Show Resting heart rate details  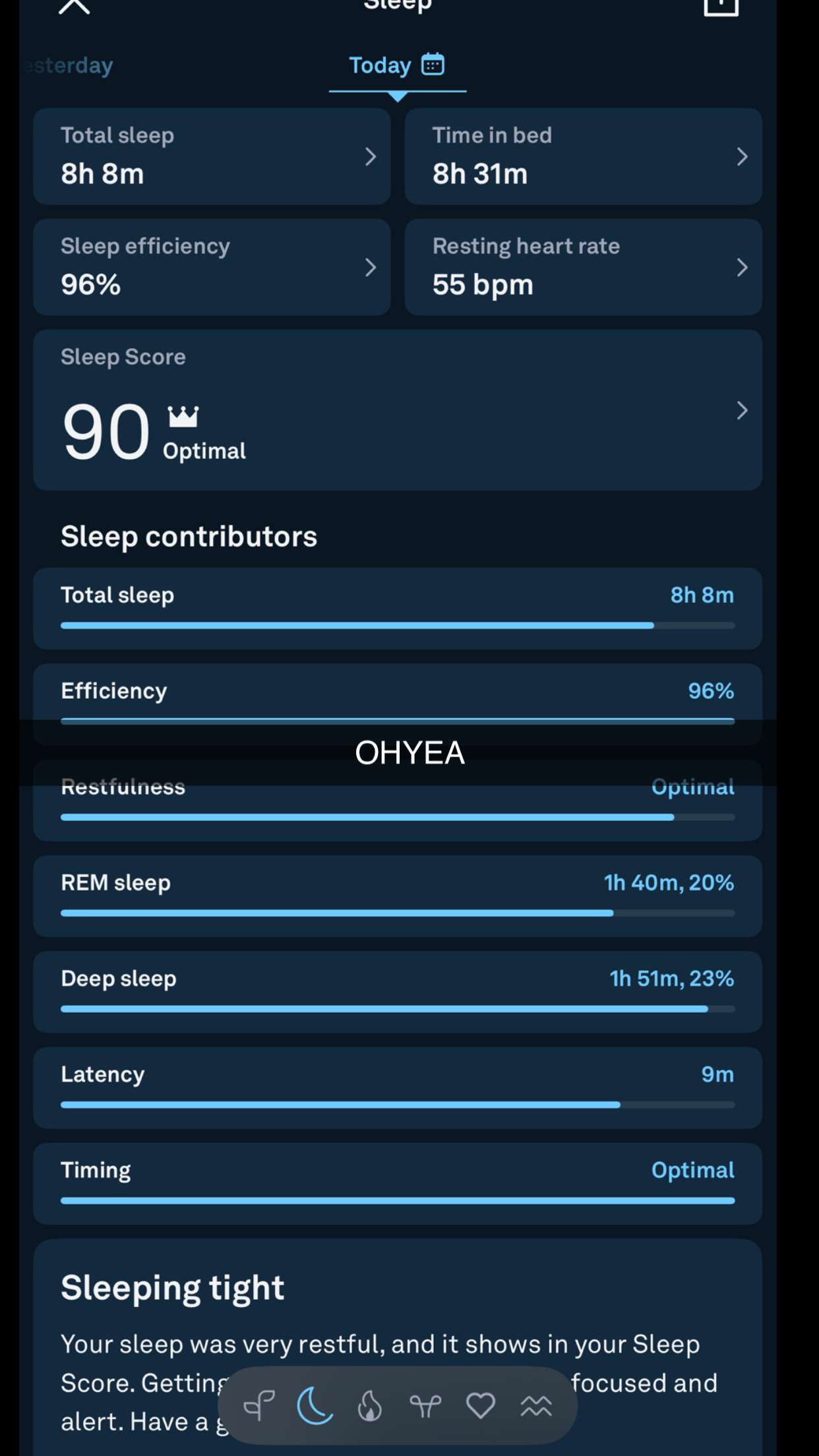coord(583,267)
